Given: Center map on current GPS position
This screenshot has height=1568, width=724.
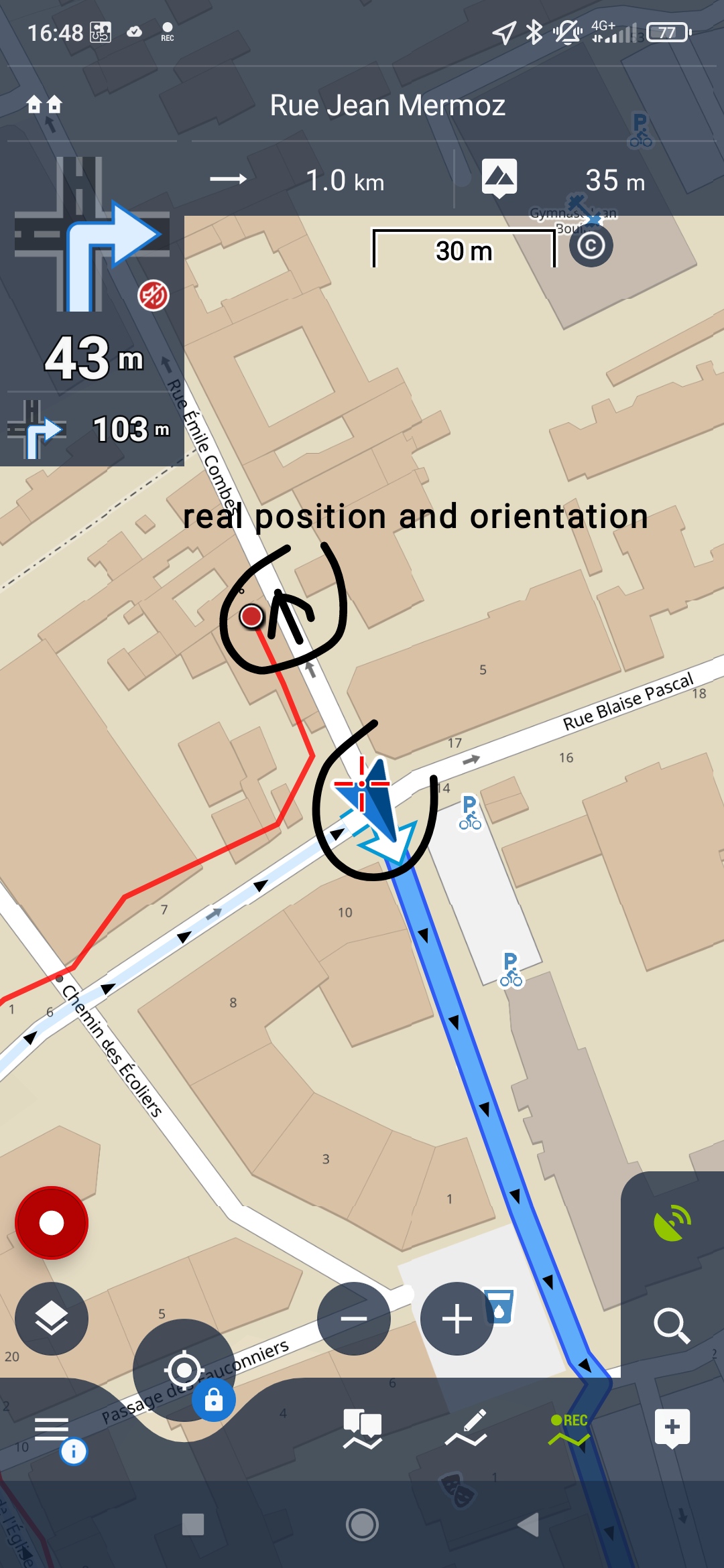Looking at the screenshot, I should click(184, 1370).
